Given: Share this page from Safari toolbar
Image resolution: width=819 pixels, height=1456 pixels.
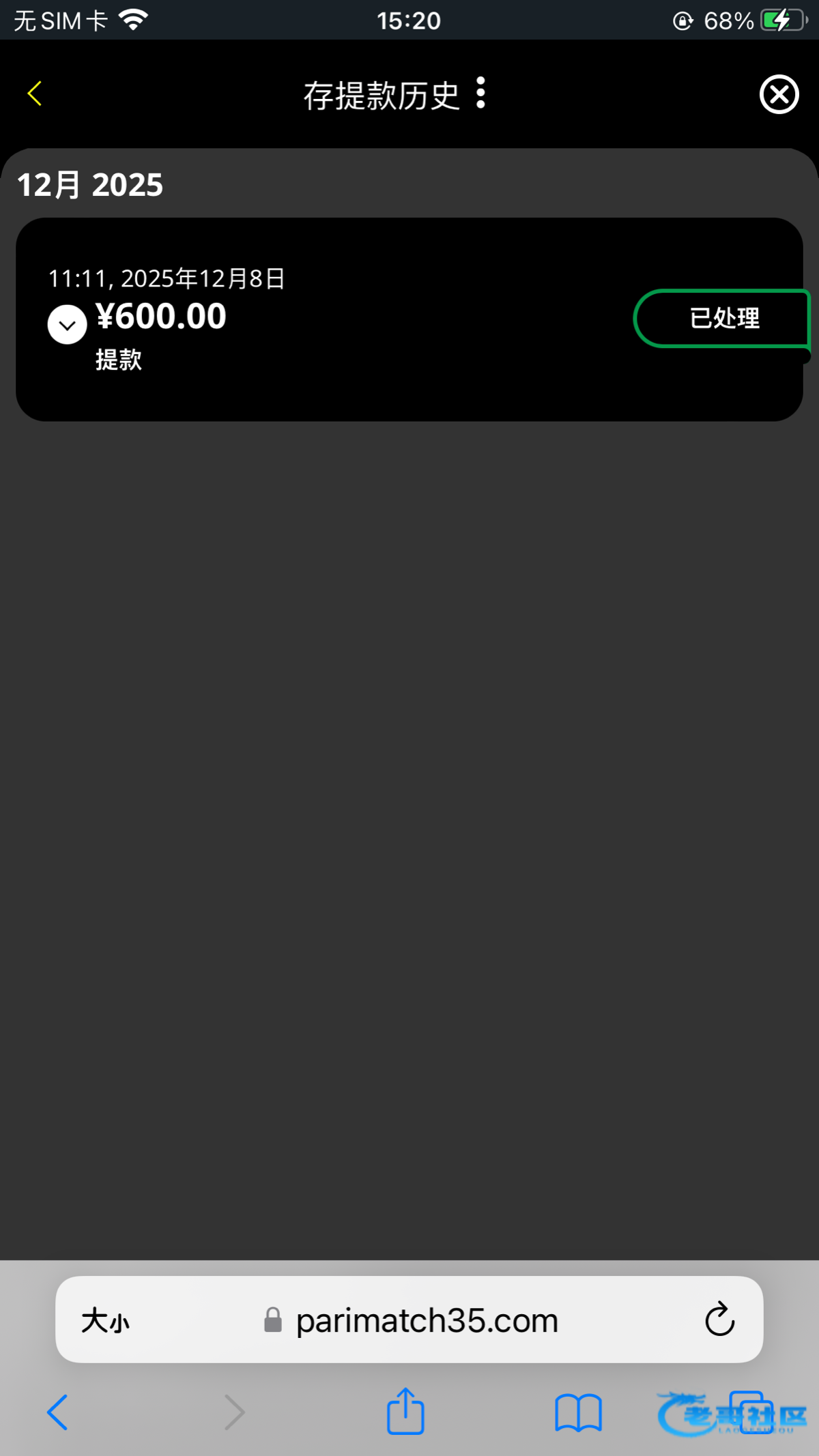Looking at the screenshot, I should 405,1411.
